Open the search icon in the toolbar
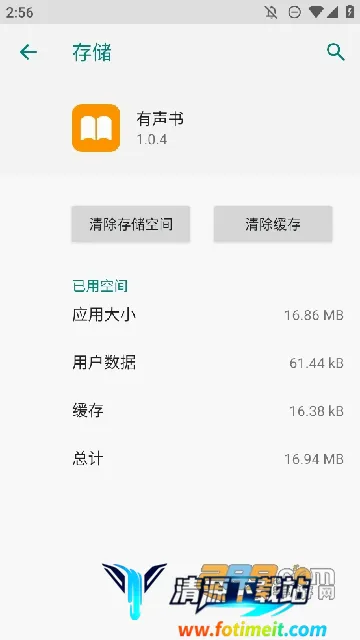The image size is (360, 640). pyautogui.click(x=336, y=53)
